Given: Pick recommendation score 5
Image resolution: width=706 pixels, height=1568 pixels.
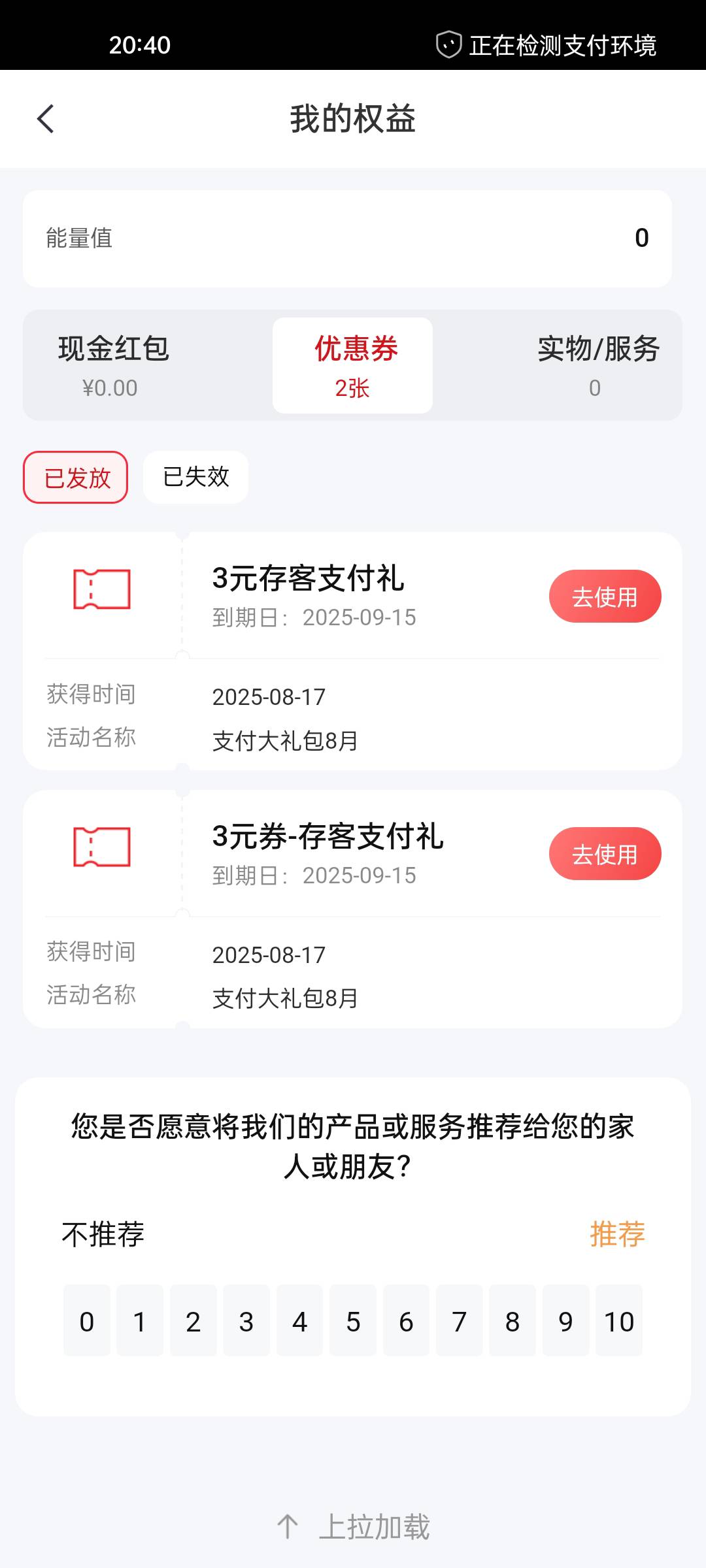Looking at the screenshot, I should click(353, 1321).
